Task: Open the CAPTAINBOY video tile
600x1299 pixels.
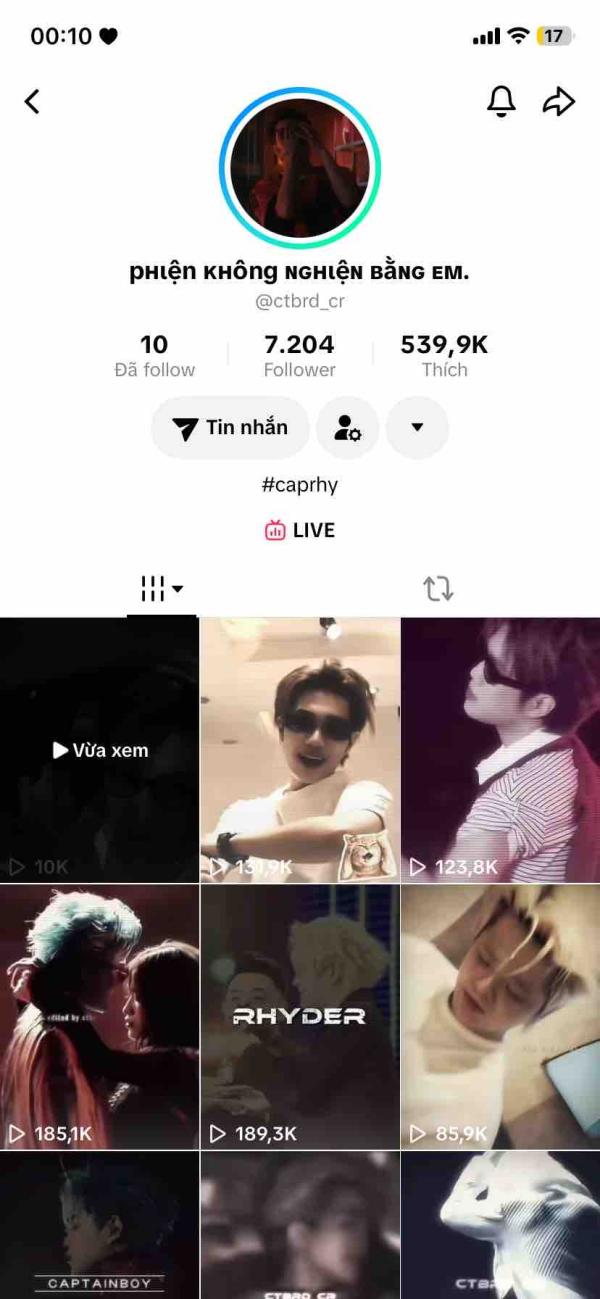Action: click(x=99, y=1225)
